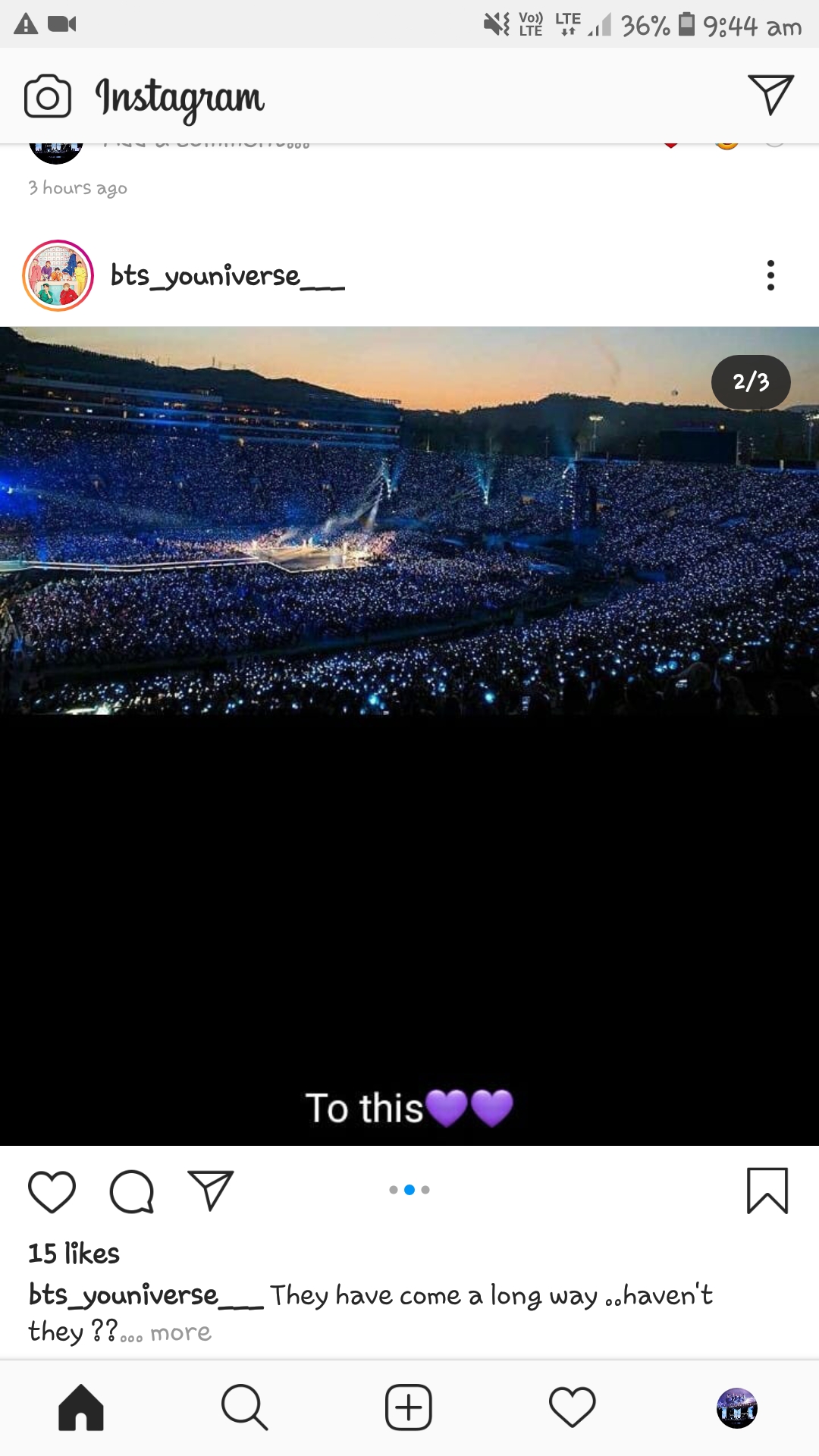Open your profile tab
Viewport: 819px width, 1456px height.
click(737, 1408)
